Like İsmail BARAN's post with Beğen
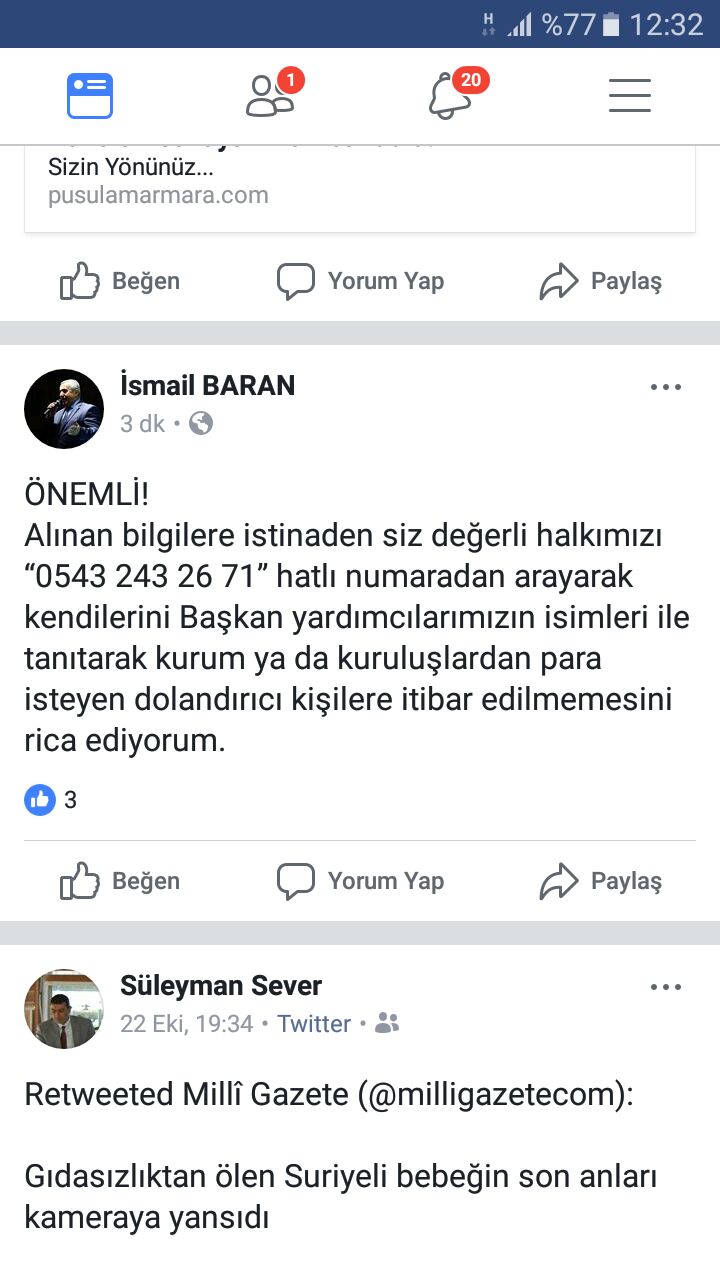Screen dimensions: 720x1280 coord(120,882)
